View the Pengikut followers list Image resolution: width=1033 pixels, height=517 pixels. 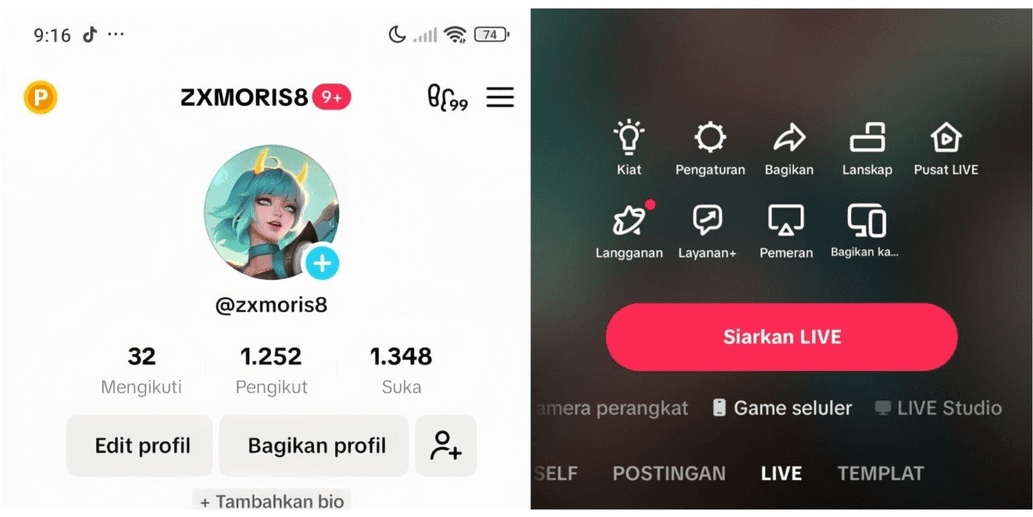271,369
